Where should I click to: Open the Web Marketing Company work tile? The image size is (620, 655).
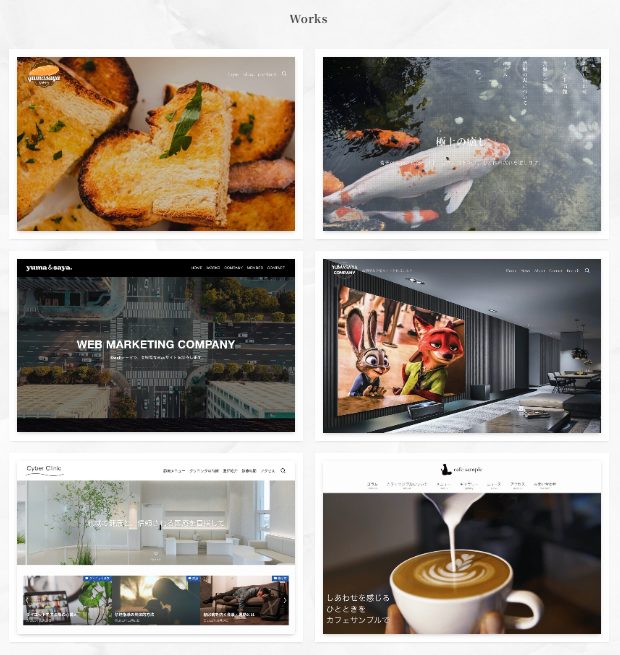[156, 346]
